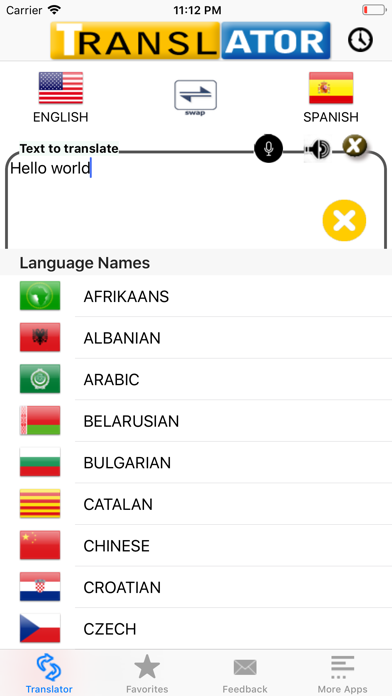This screenshot has width=392, height=696.
Task: Switch to the Favorites tab
Action: (x=147, y=674)
